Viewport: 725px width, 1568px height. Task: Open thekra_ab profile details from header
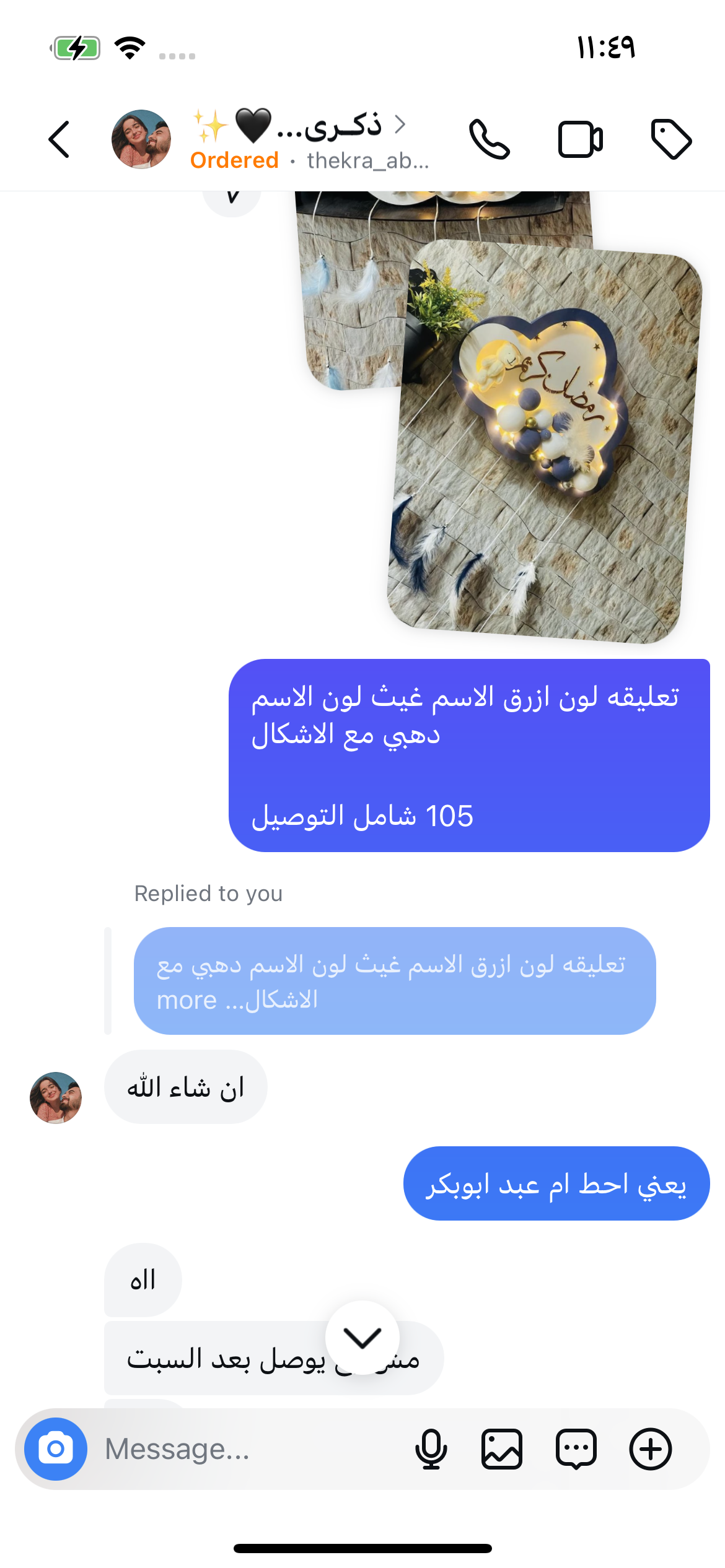click(310, 141)
